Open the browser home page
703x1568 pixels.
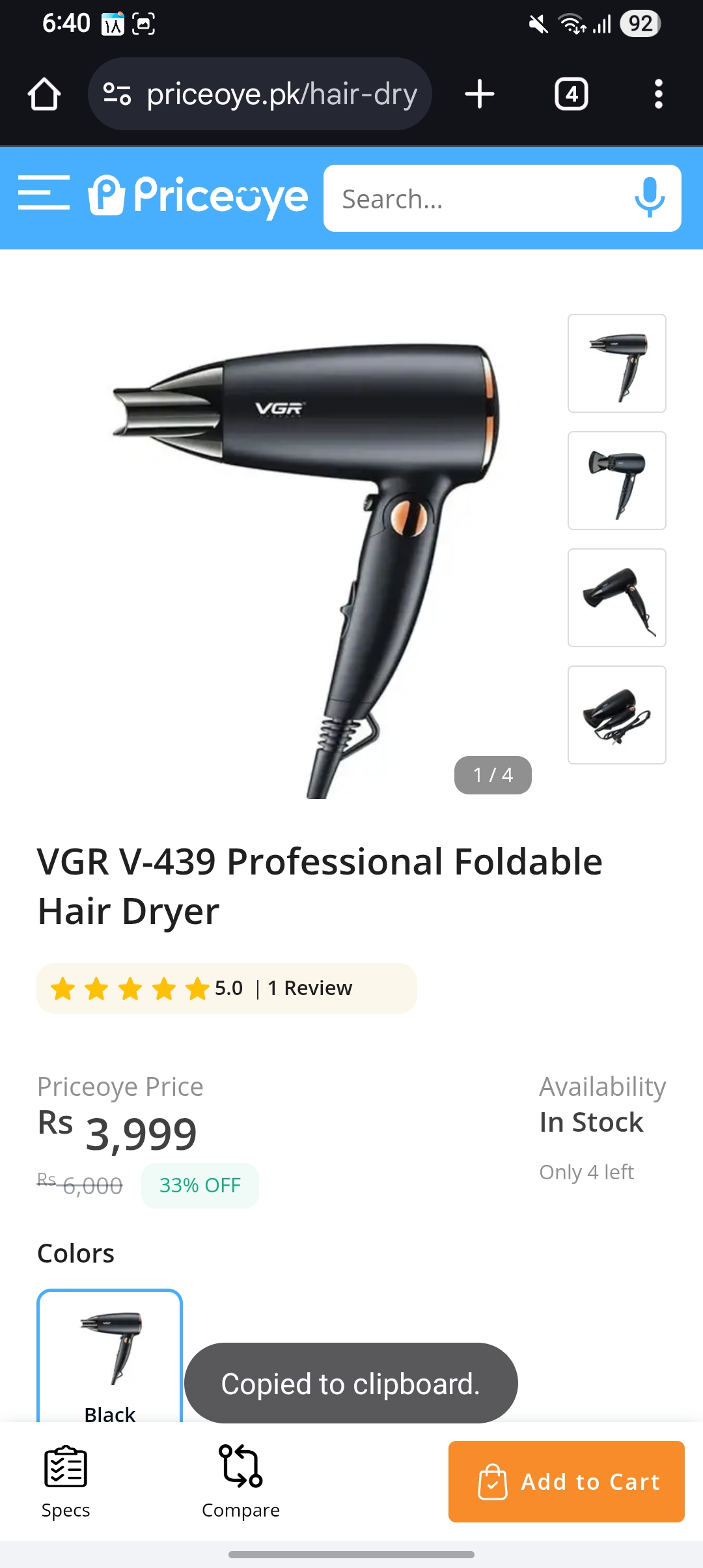click(44, 94)
